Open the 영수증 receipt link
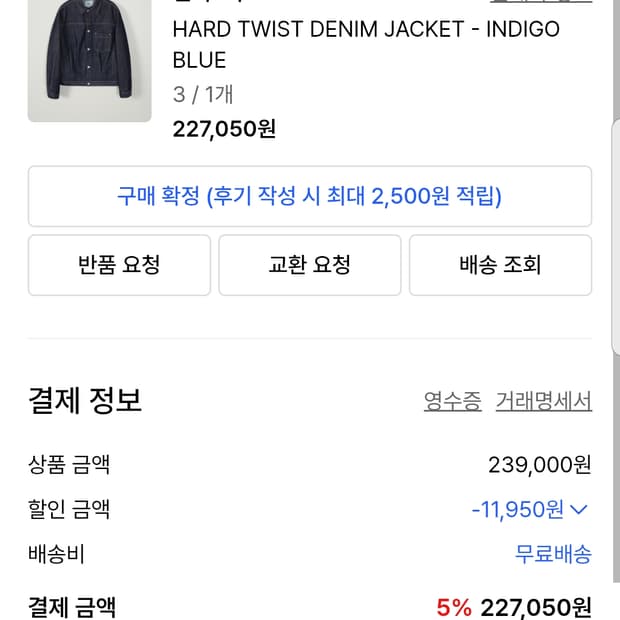Viewport: 620px width, 620px height. (x=452, y=401)
